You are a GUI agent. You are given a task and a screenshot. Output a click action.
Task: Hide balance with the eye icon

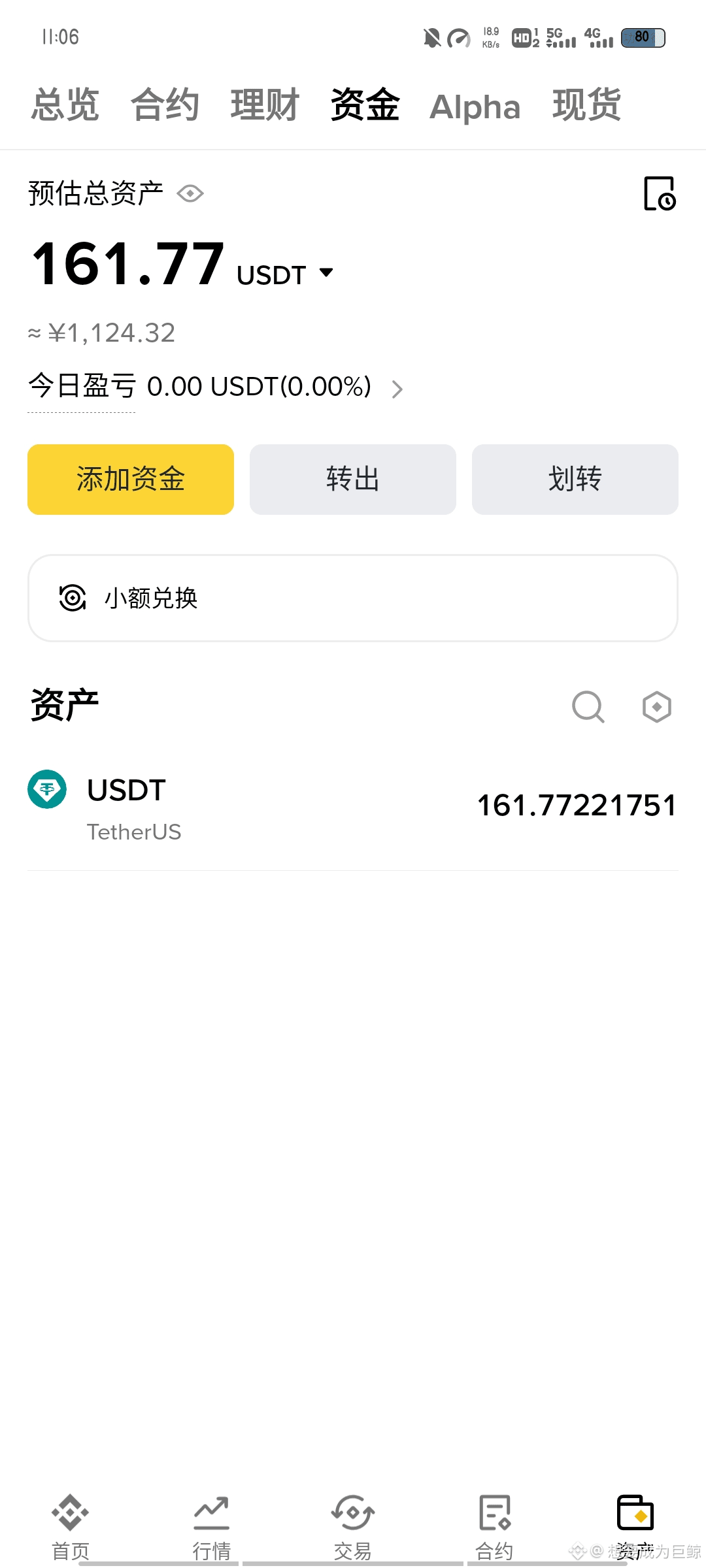(x=190, y=194)
